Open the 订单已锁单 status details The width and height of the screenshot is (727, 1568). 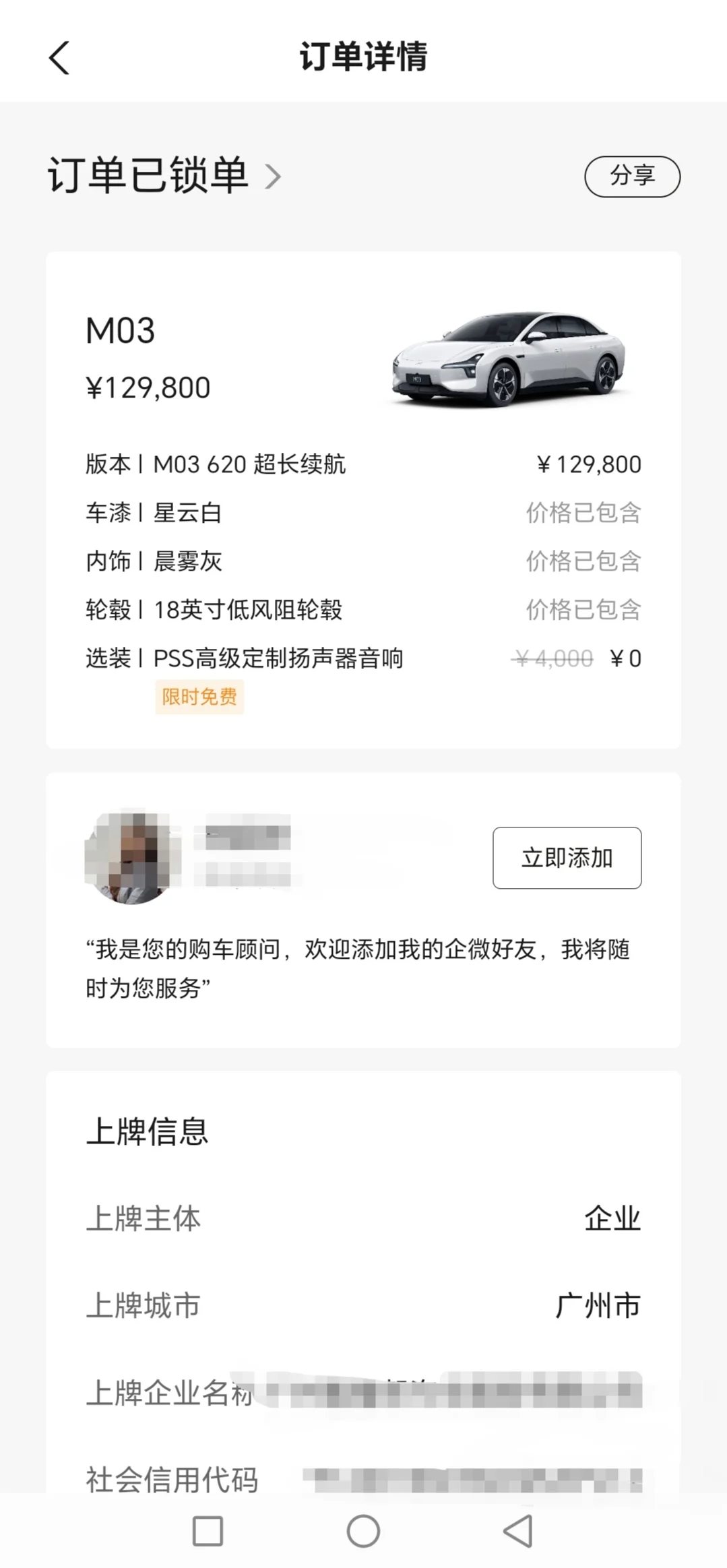(164, 176)
